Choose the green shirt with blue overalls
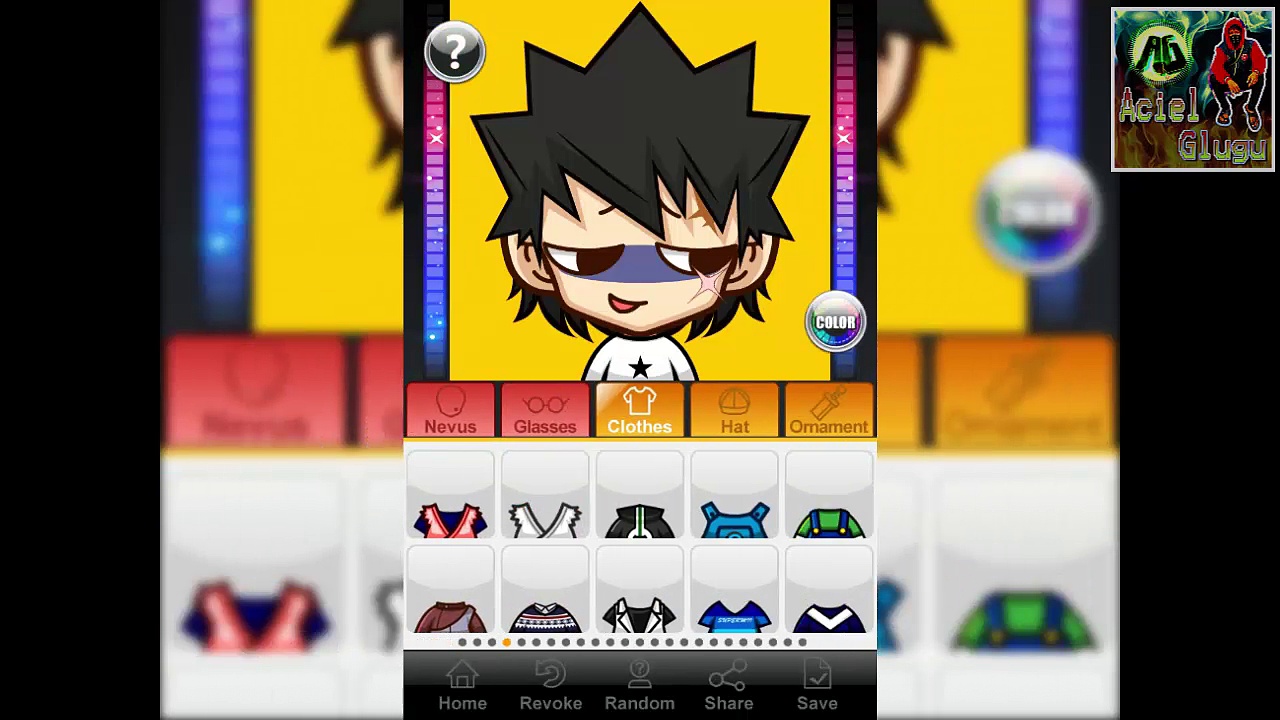Screen dimensions: 1280x720 (x=828, y=497)
